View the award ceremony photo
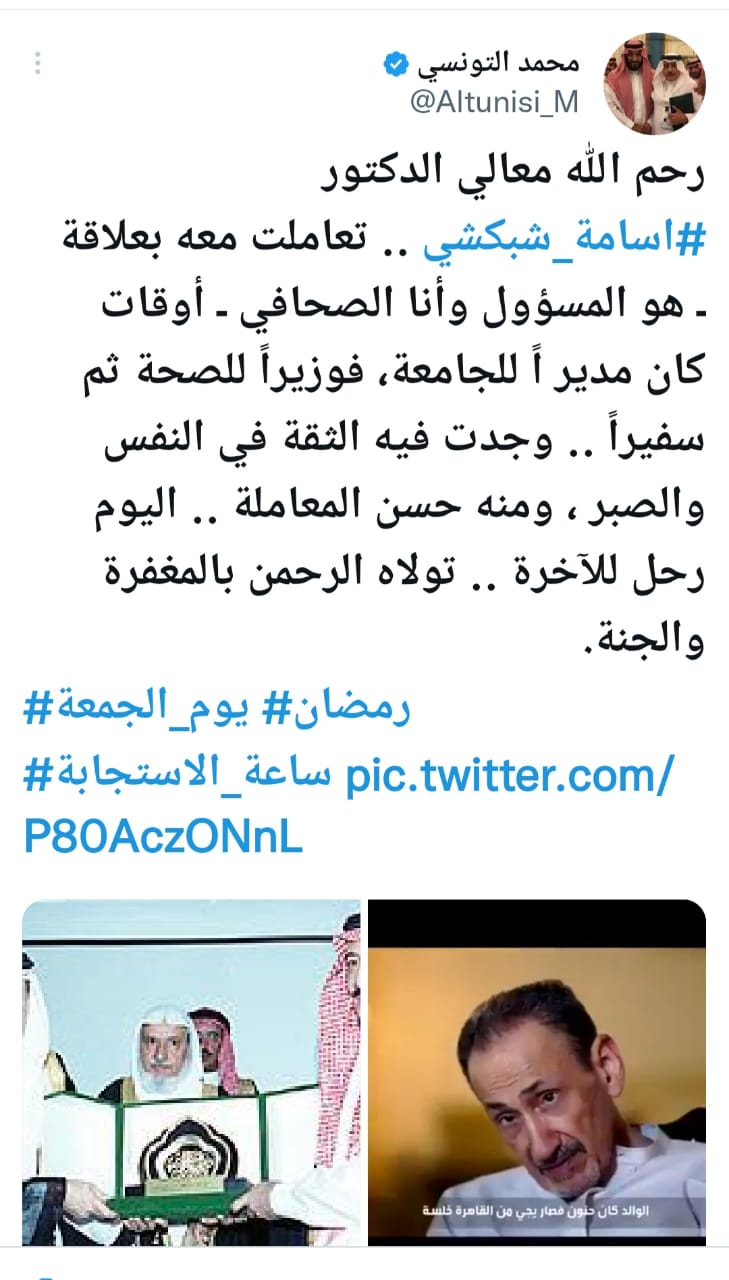Viewport: 729px width, 1280px height. pos(191,1072)
